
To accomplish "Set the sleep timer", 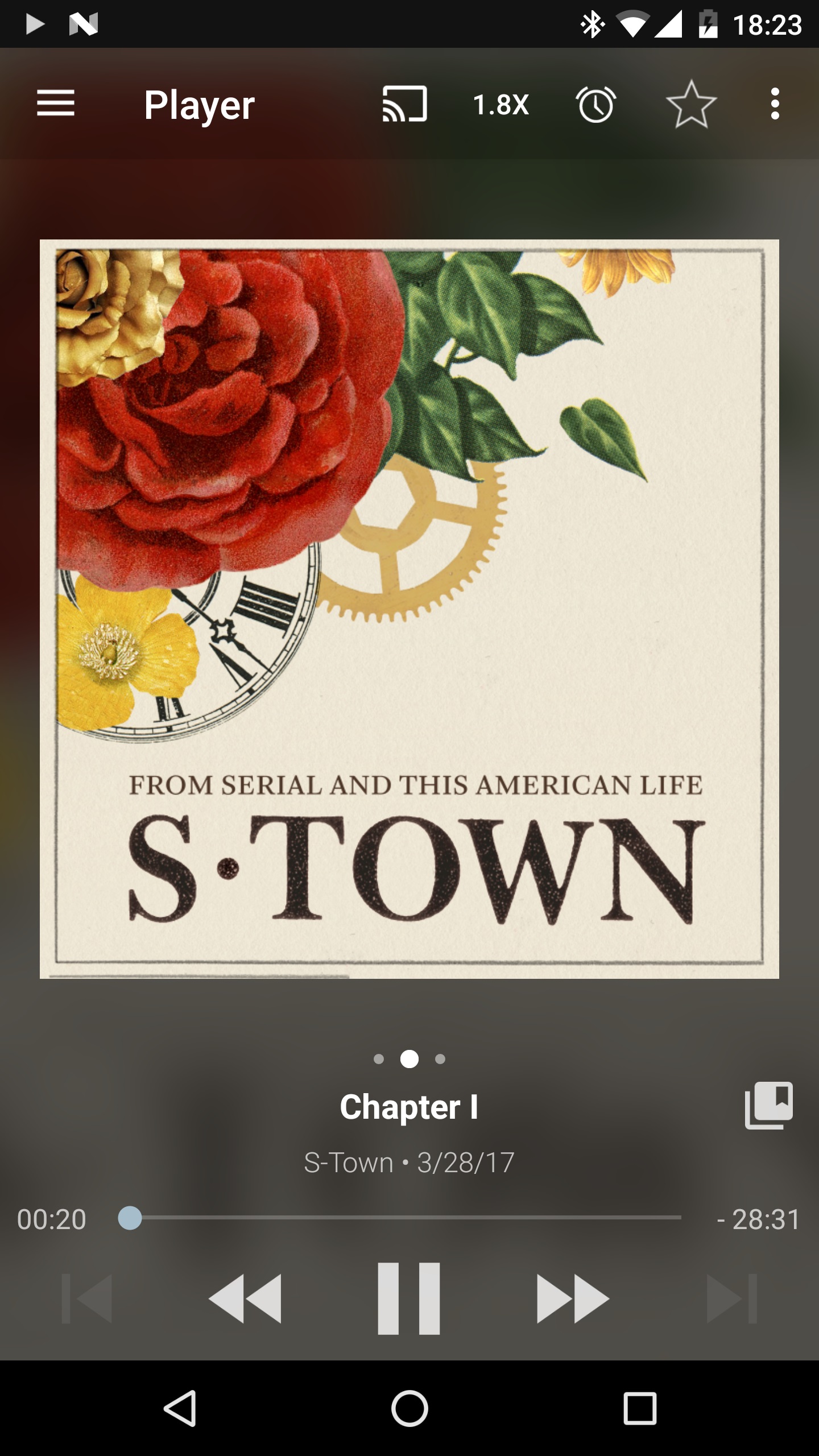I will (595, 105).
